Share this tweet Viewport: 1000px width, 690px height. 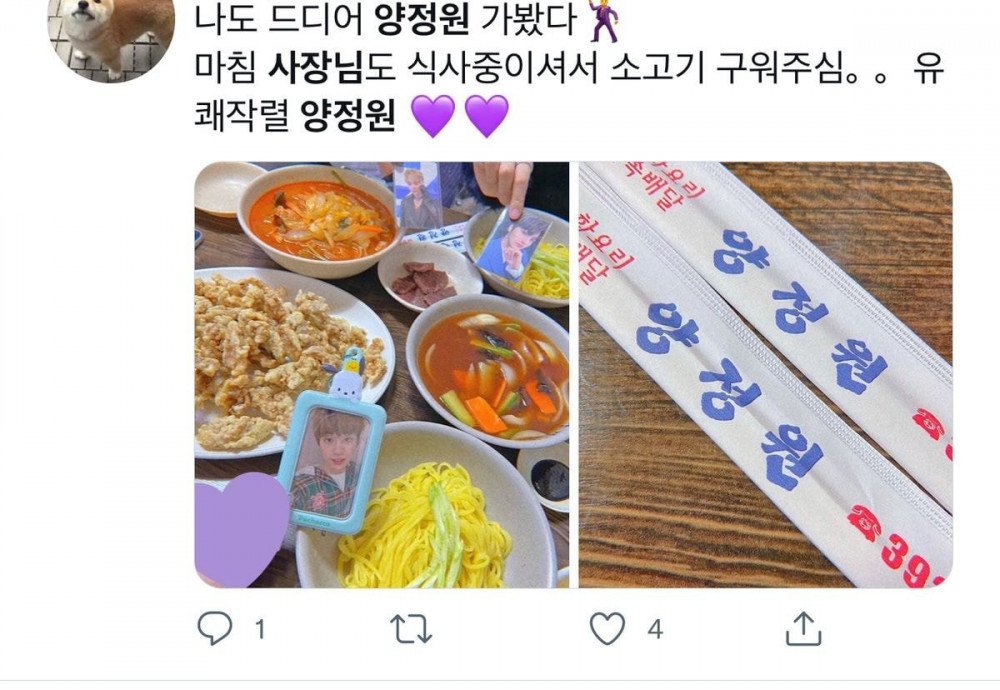coord(802,629)
